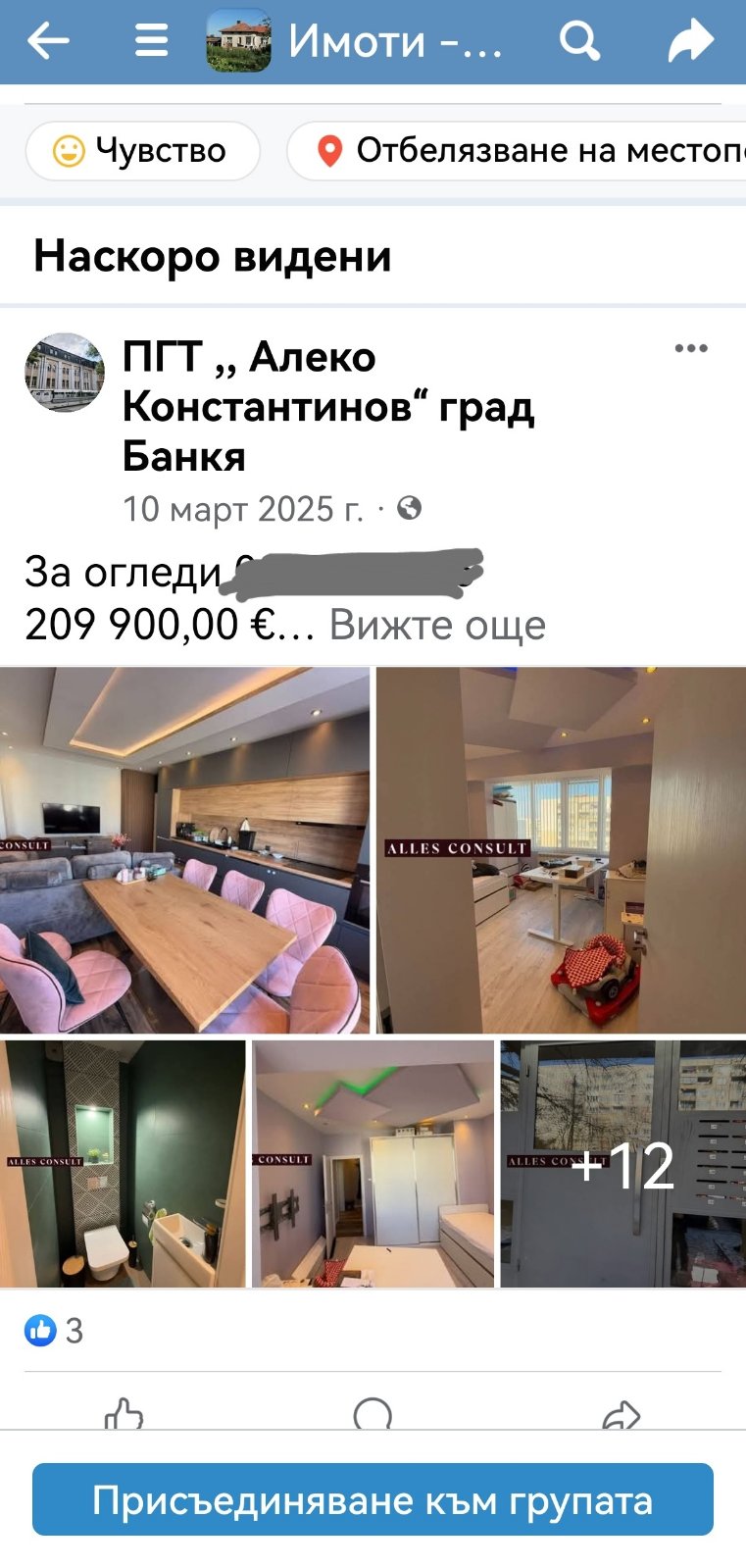This screenshot has height=1568, width=746.
Task: Share the group via arrow icon
Action: [690, 41]
